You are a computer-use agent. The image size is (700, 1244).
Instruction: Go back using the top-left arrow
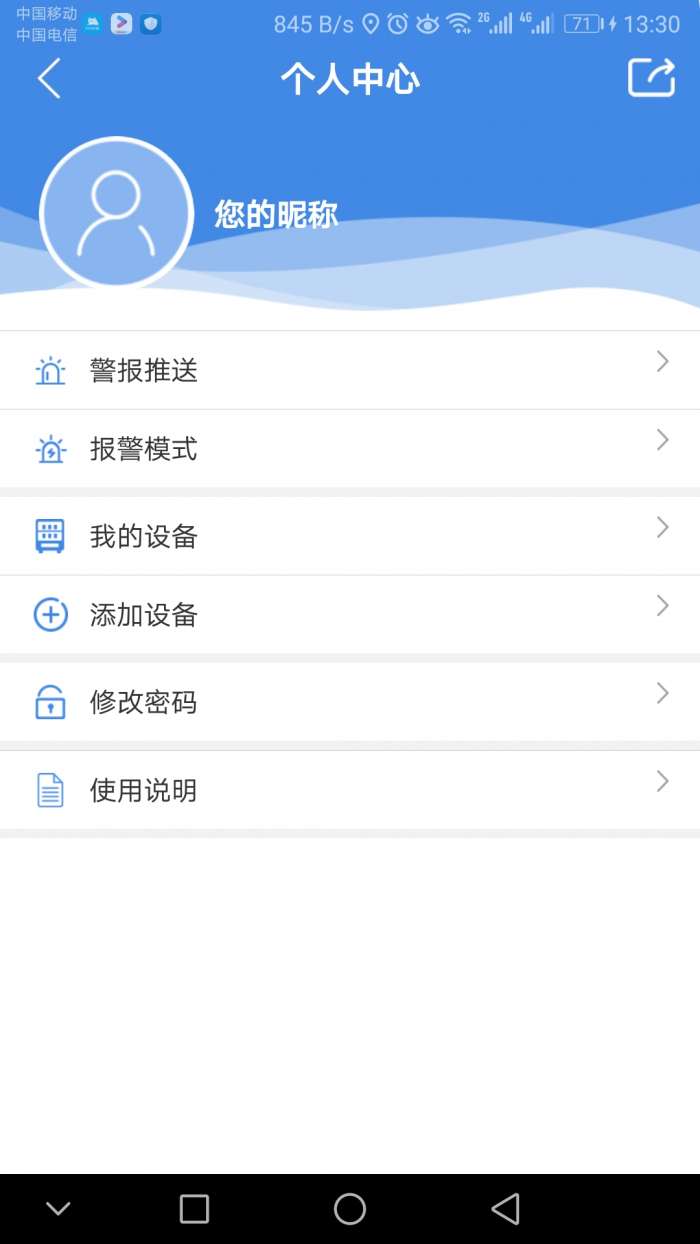[x=49, y=78]
